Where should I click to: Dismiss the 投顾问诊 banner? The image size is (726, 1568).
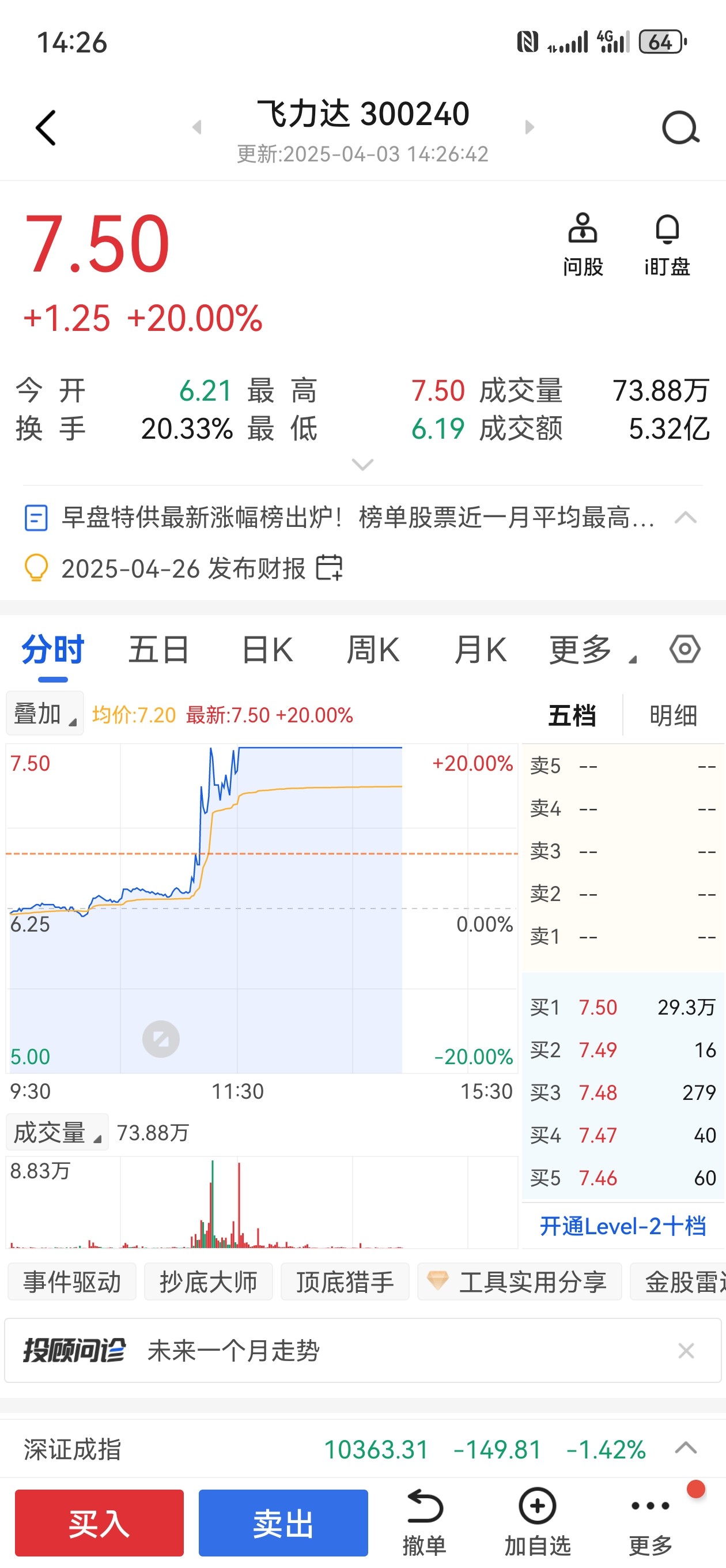click(x=686, y=1351)
